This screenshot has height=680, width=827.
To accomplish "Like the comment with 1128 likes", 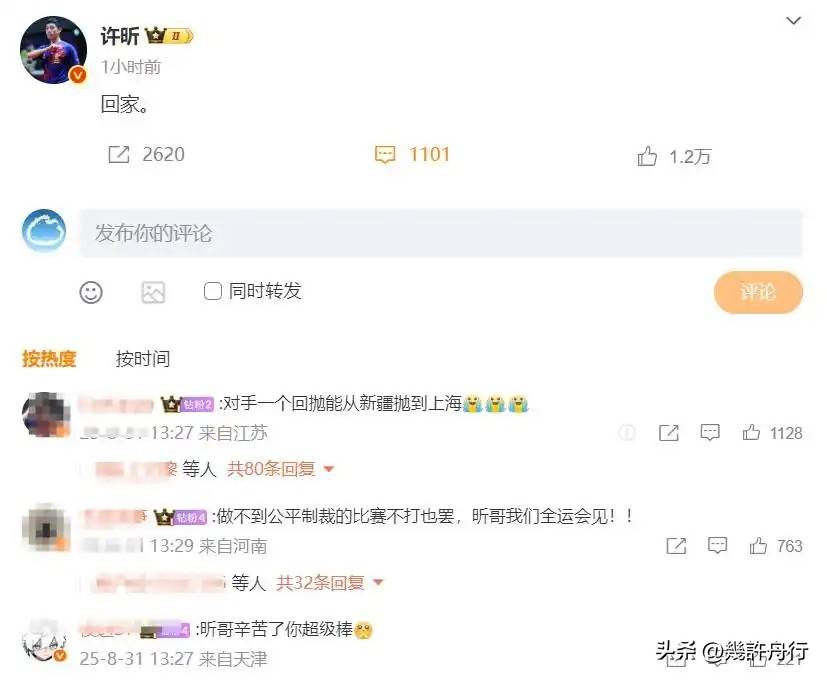I will point(752,433).
